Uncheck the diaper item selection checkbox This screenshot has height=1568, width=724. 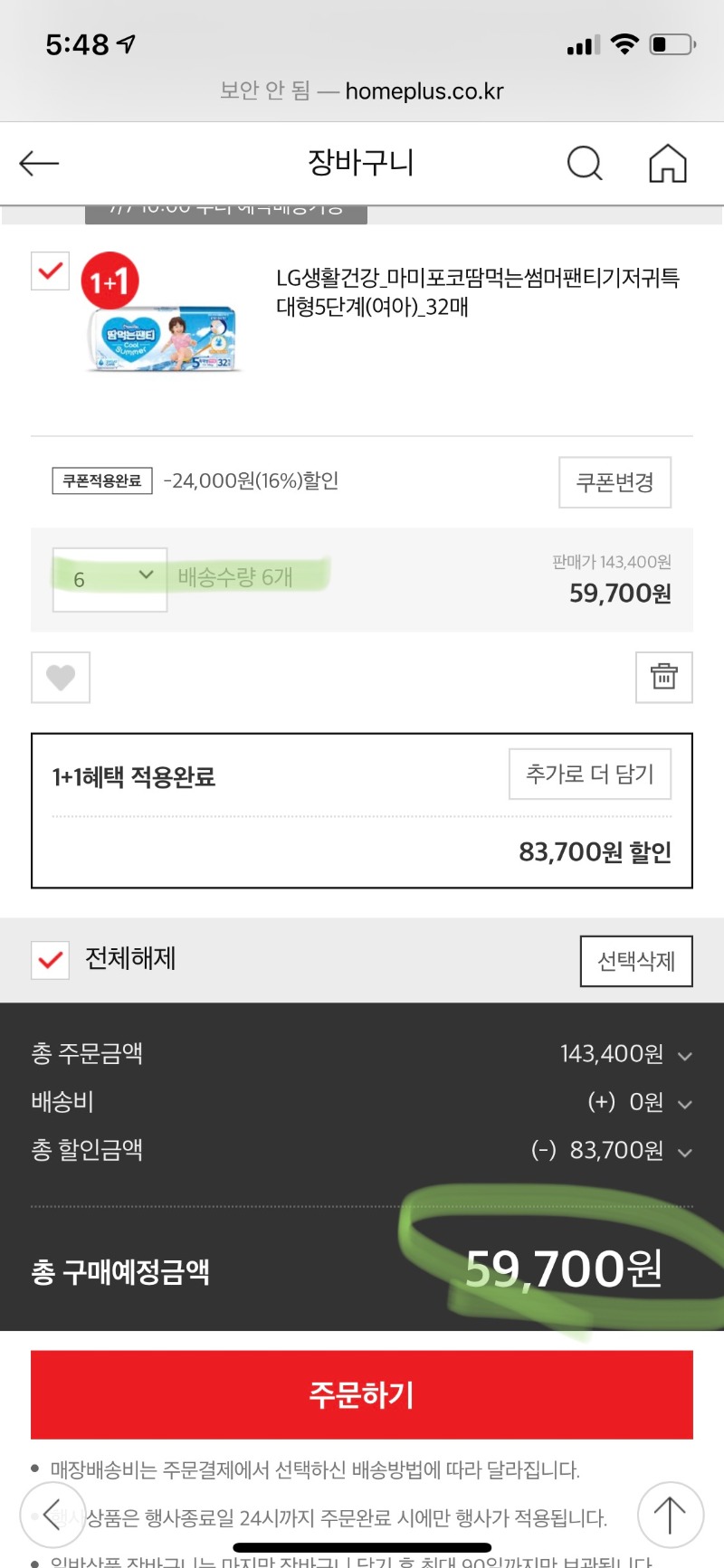(x=50, y=271)
